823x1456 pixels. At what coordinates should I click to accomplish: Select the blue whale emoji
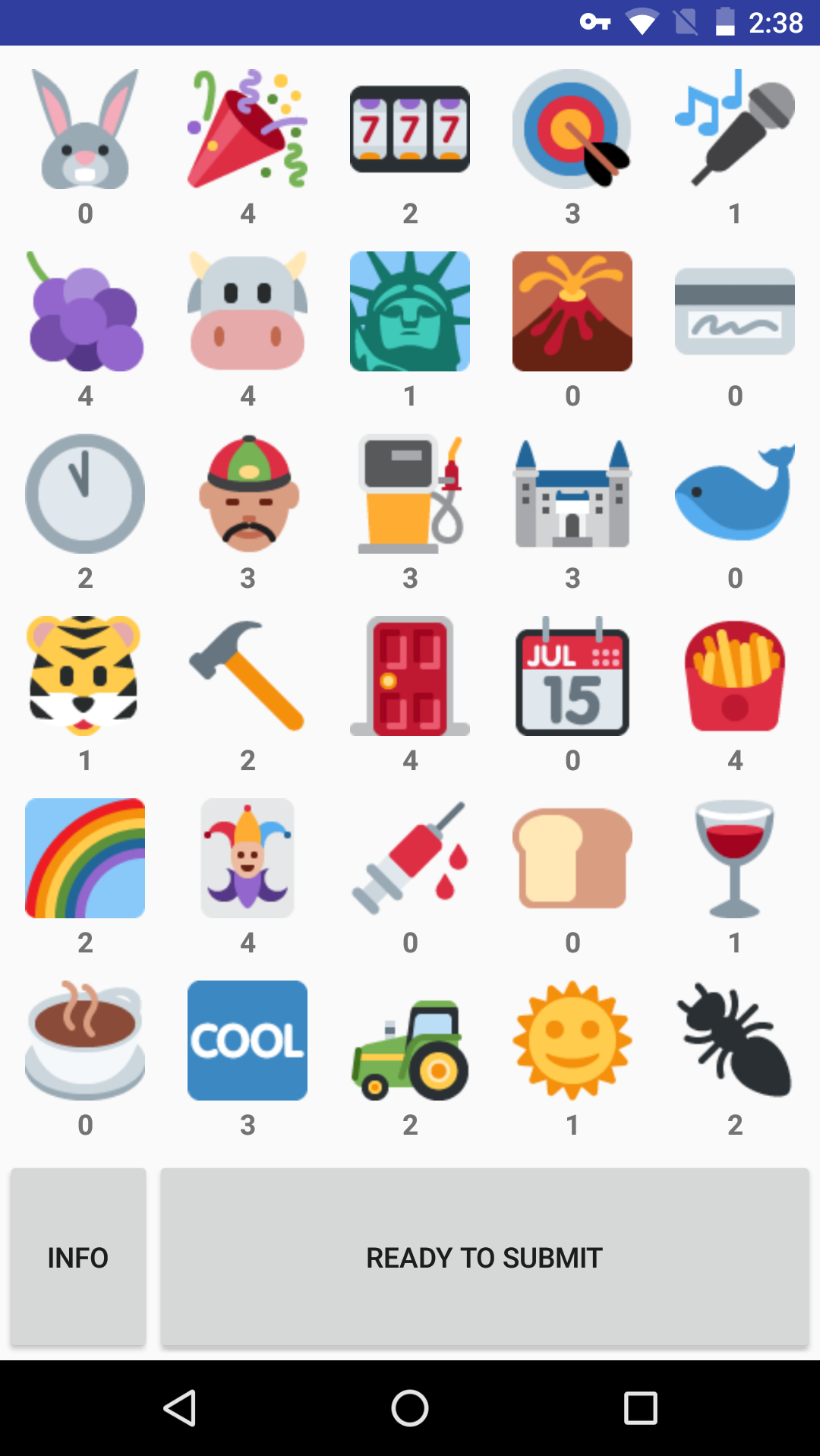click(x=735, y=494)
